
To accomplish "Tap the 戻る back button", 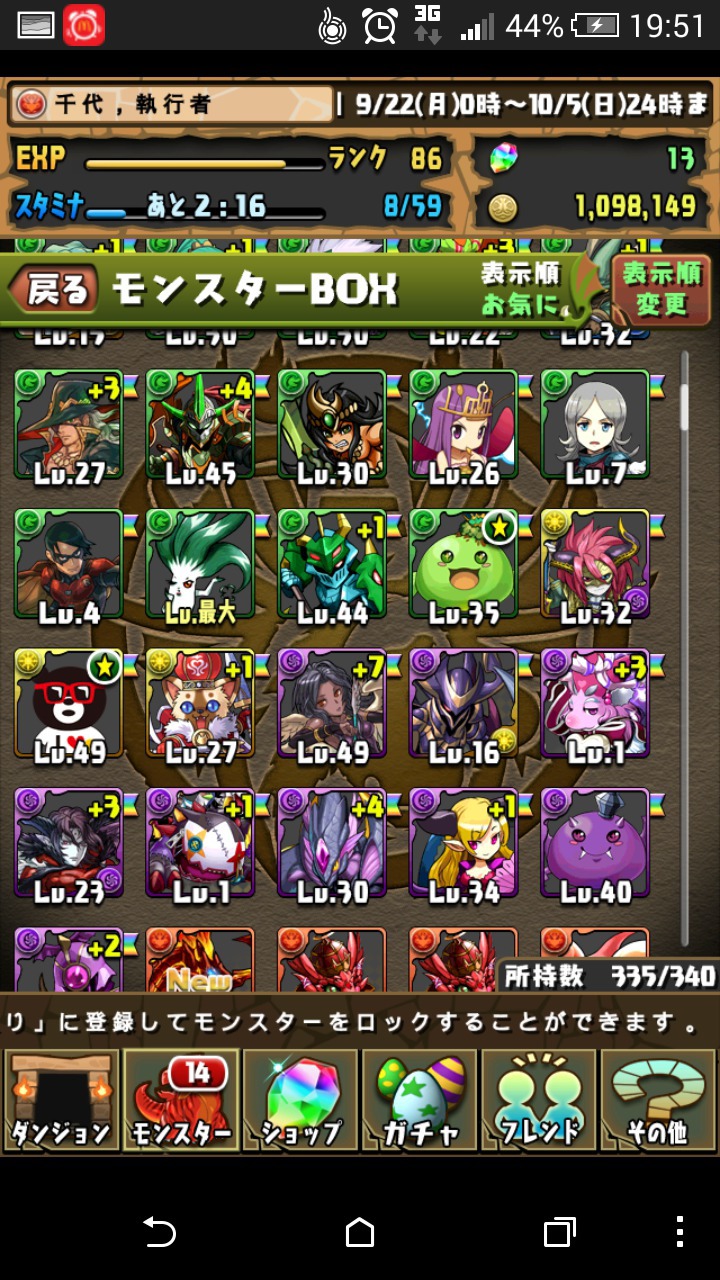I will tap(56, 290).
